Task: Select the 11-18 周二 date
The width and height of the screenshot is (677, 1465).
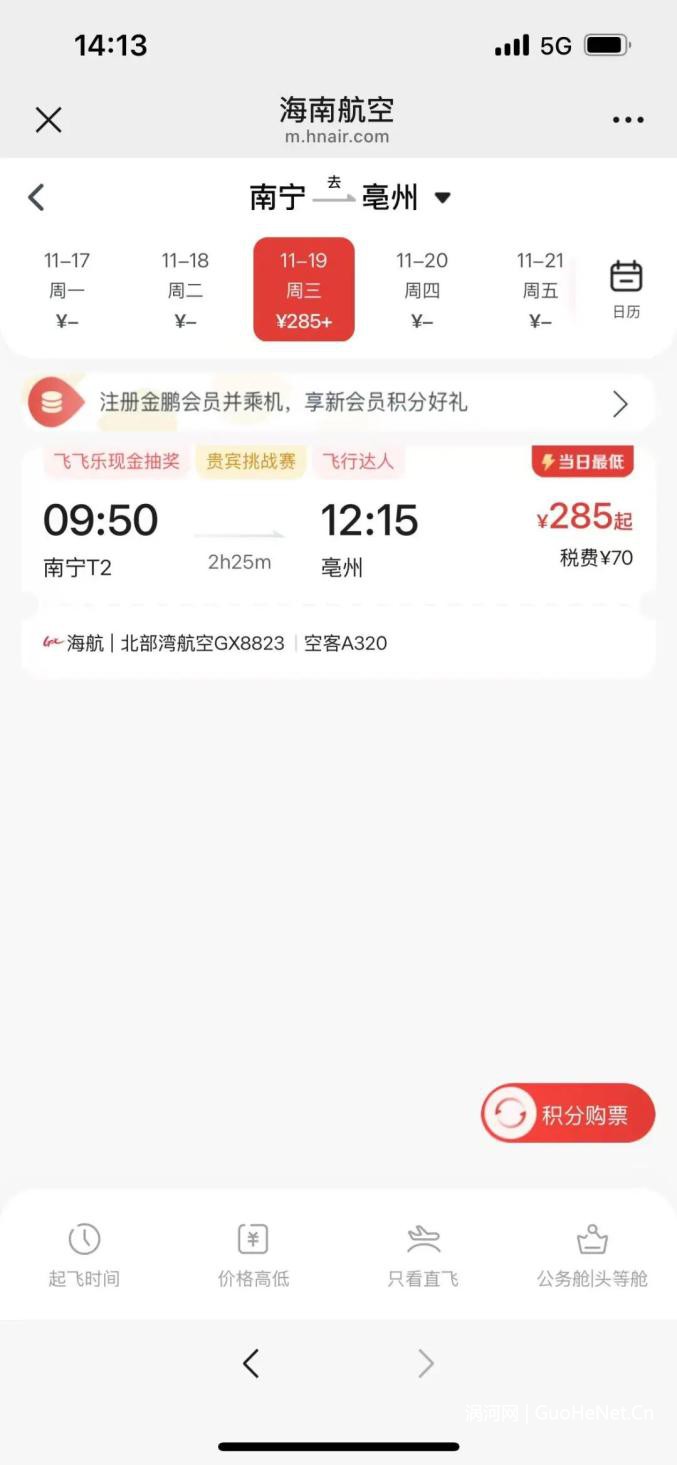Action: point(185,290)
